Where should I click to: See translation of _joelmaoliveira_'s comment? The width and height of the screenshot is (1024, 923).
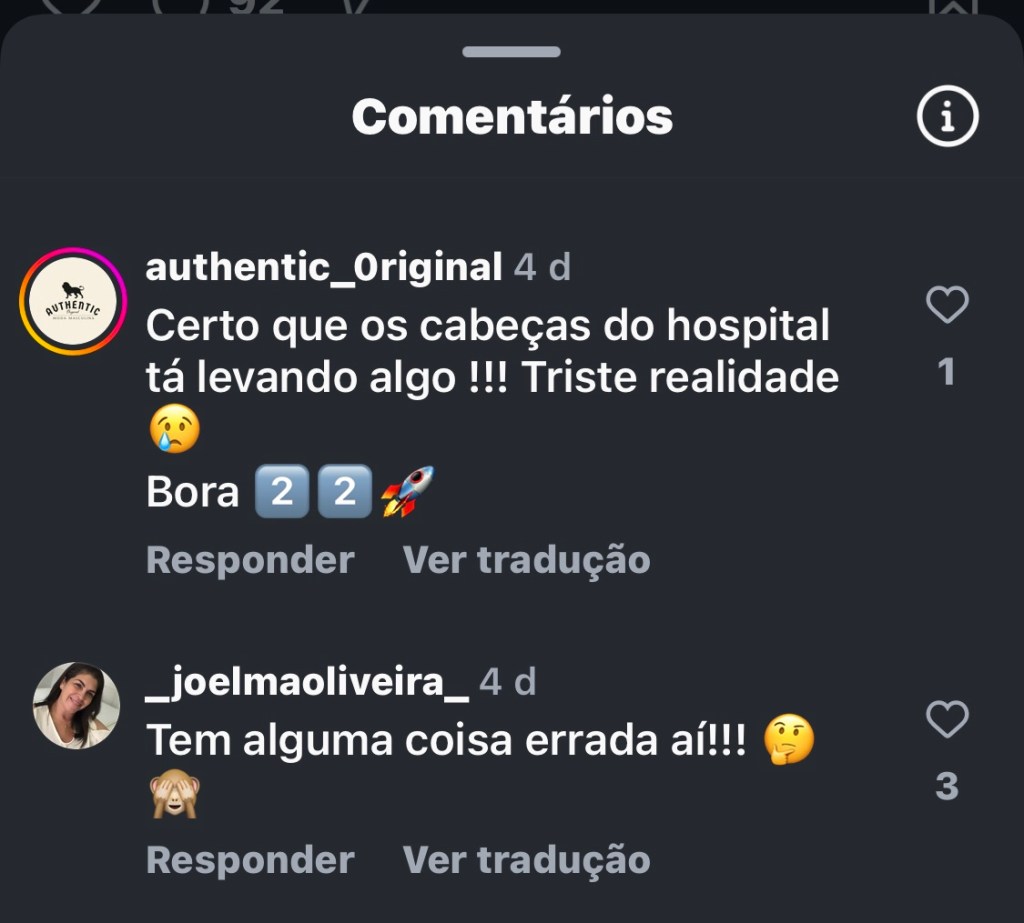point(526,860)
